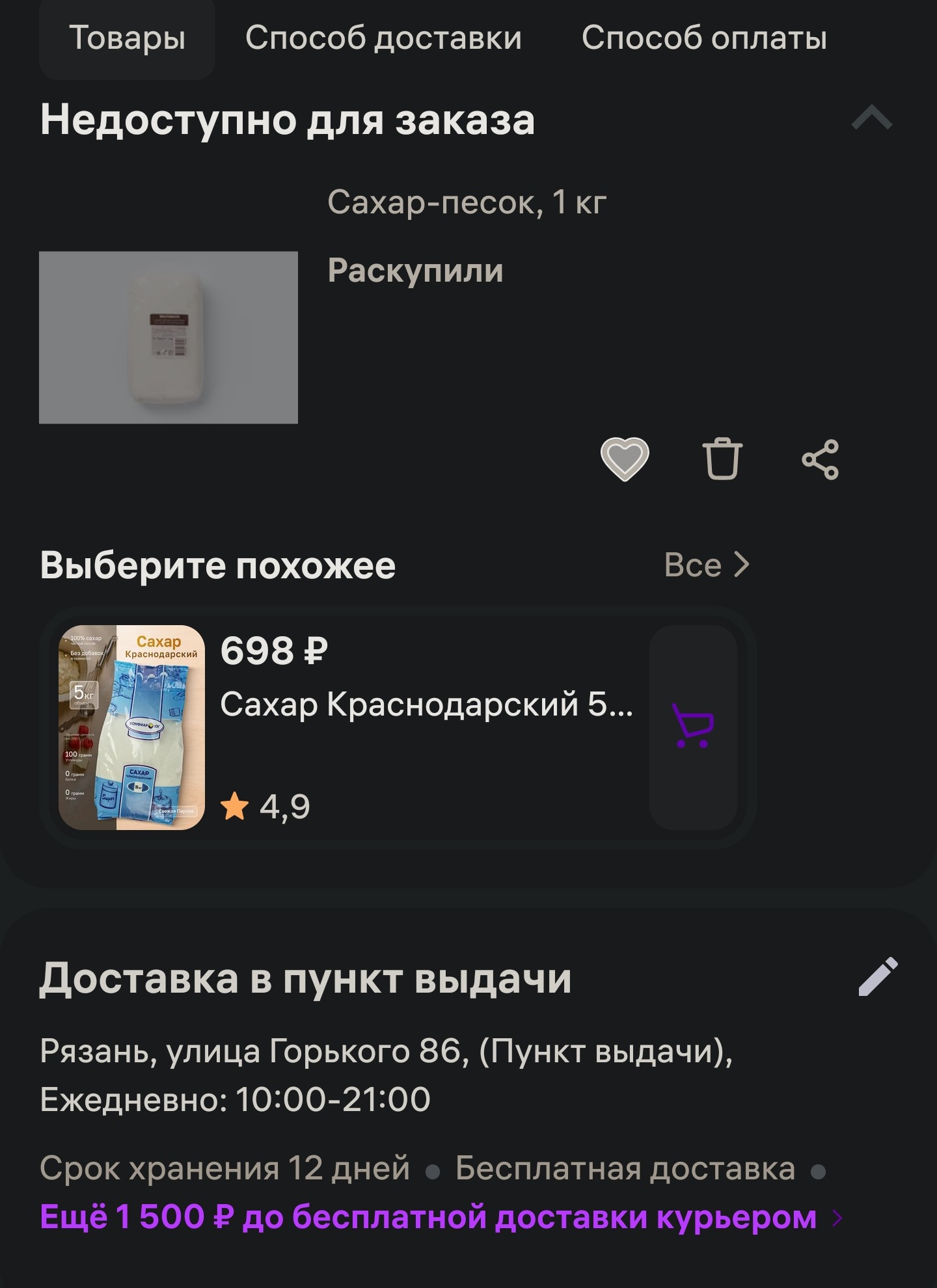Viewport: 937px width, 1288px height.
Task: Share the Сахар-песок item
Action: click(x=821, y=459)
